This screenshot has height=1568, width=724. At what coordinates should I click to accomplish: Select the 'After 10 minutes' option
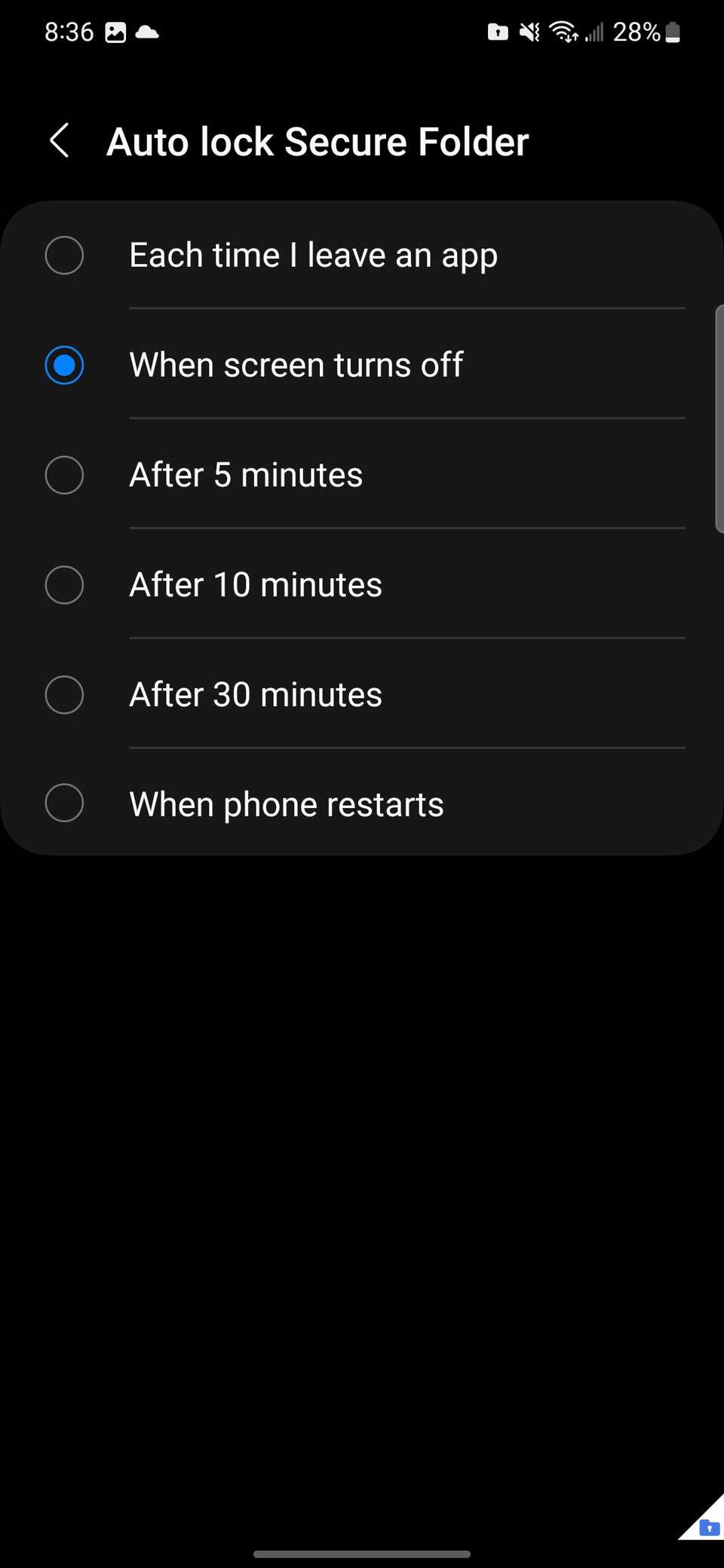(64, 584)
